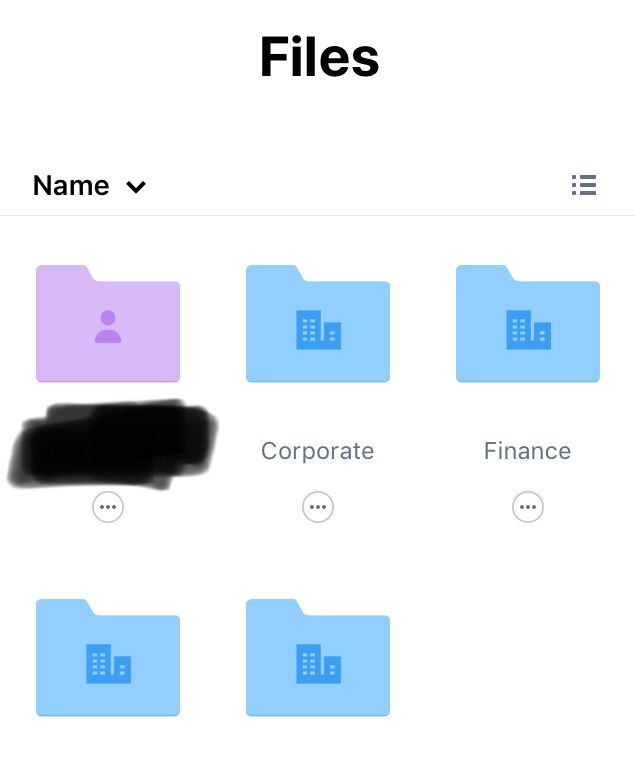
Task: Open the Corporate folder
Action: tap(318, 324)
